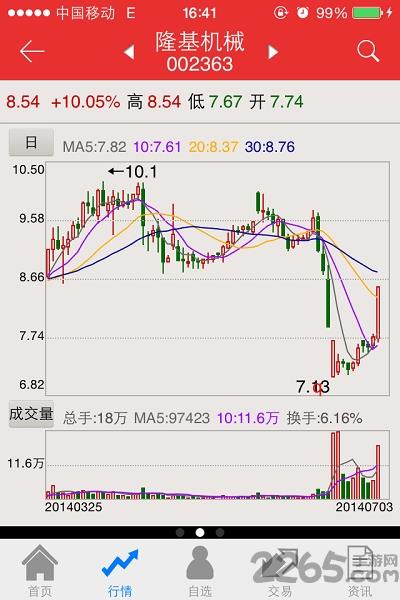Go back using the top-left arrow

click(x=32, y=51)
